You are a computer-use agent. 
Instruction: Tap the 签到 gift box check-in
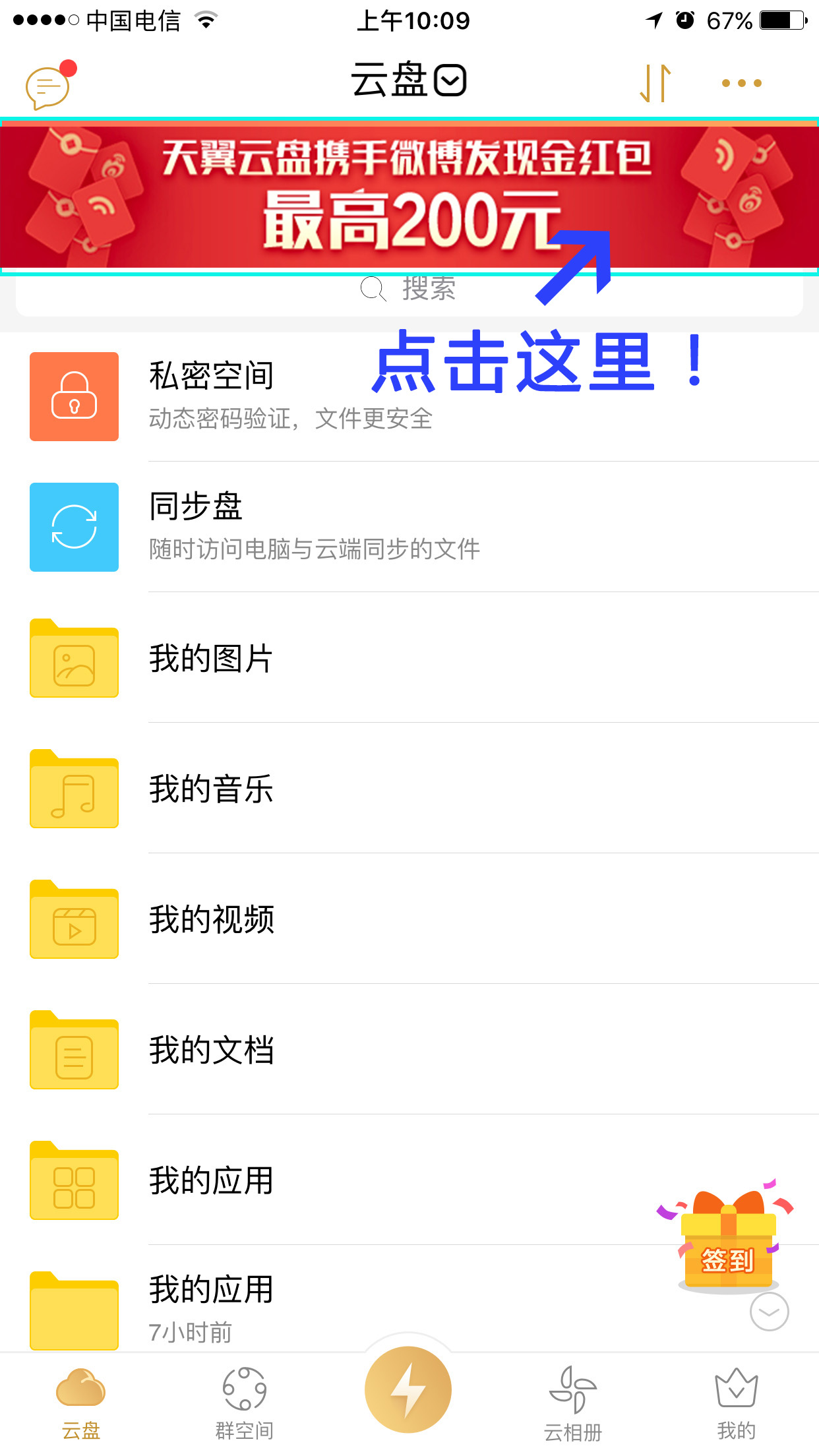[x=727, y=1240]
